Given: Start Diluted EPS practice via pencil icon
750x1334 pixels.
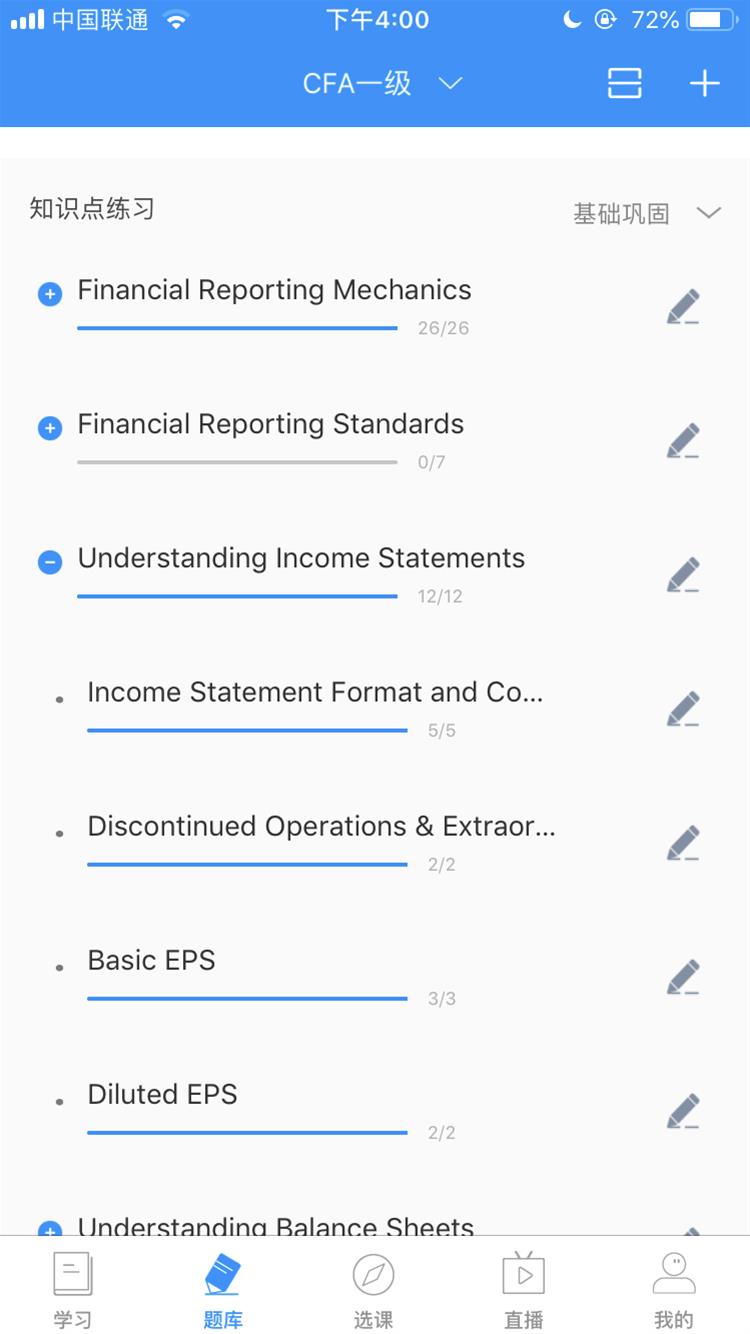Looking at the screenshot, I should pos(683,1111).
